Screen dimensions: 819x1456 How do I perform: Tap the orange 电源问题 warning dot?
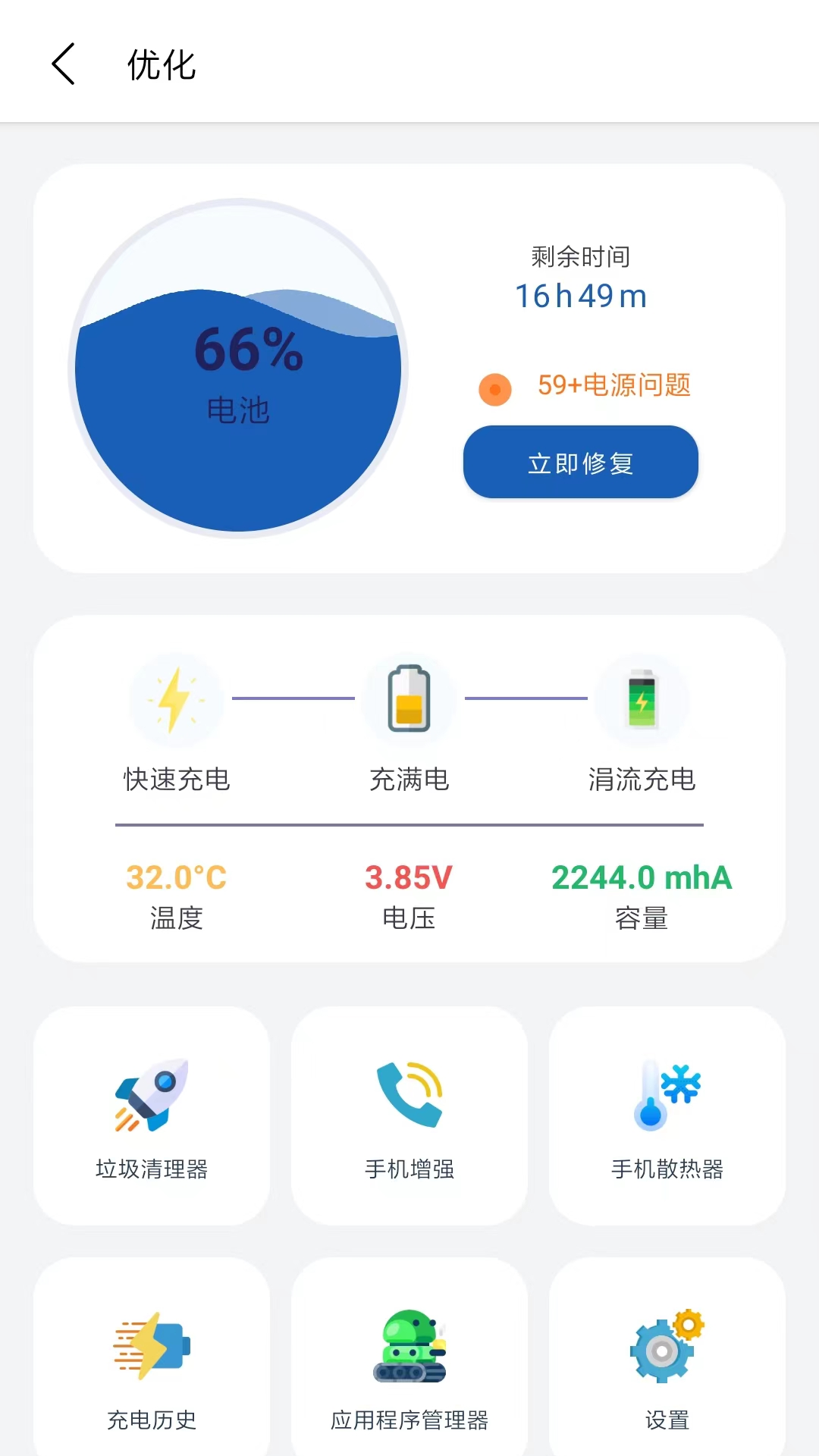[494, 387]
